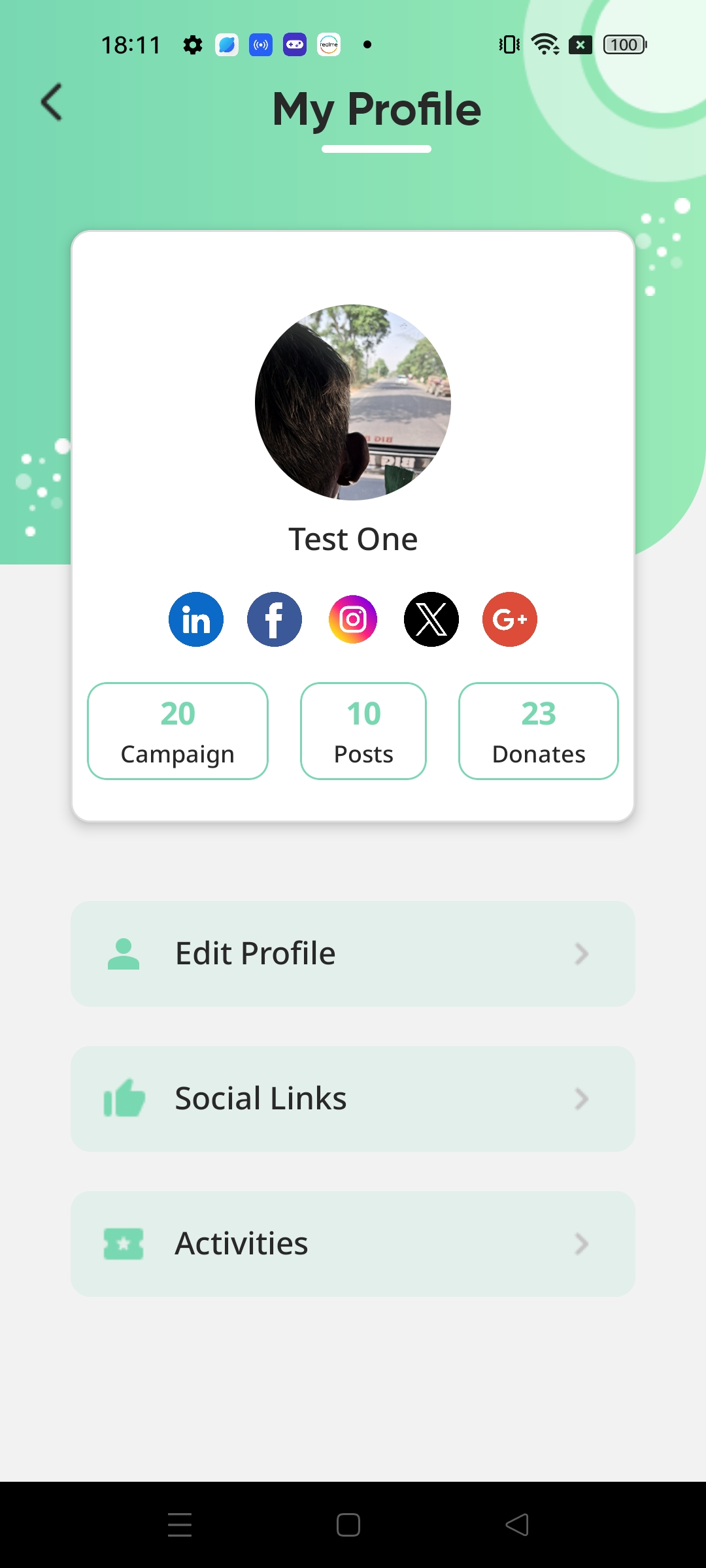
Task: View the 23 Donates stat card
Action: pyautogui.click(x=539, y=731)
